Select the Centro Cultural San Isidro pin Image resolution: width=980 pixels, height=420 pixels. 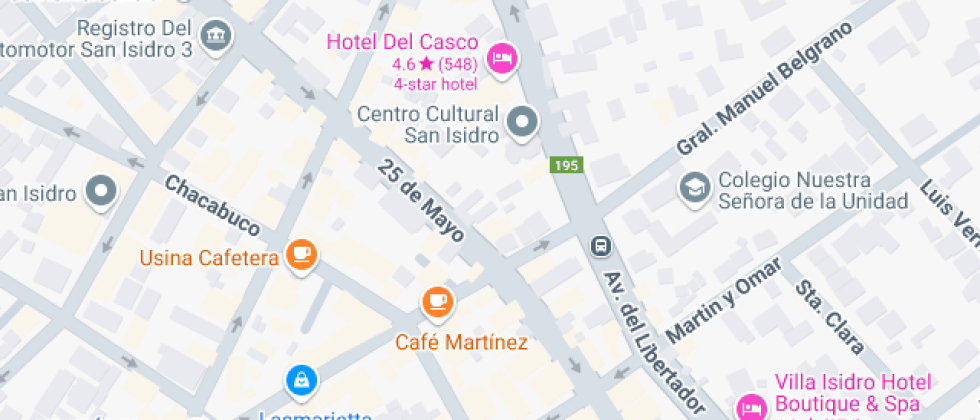521,124
